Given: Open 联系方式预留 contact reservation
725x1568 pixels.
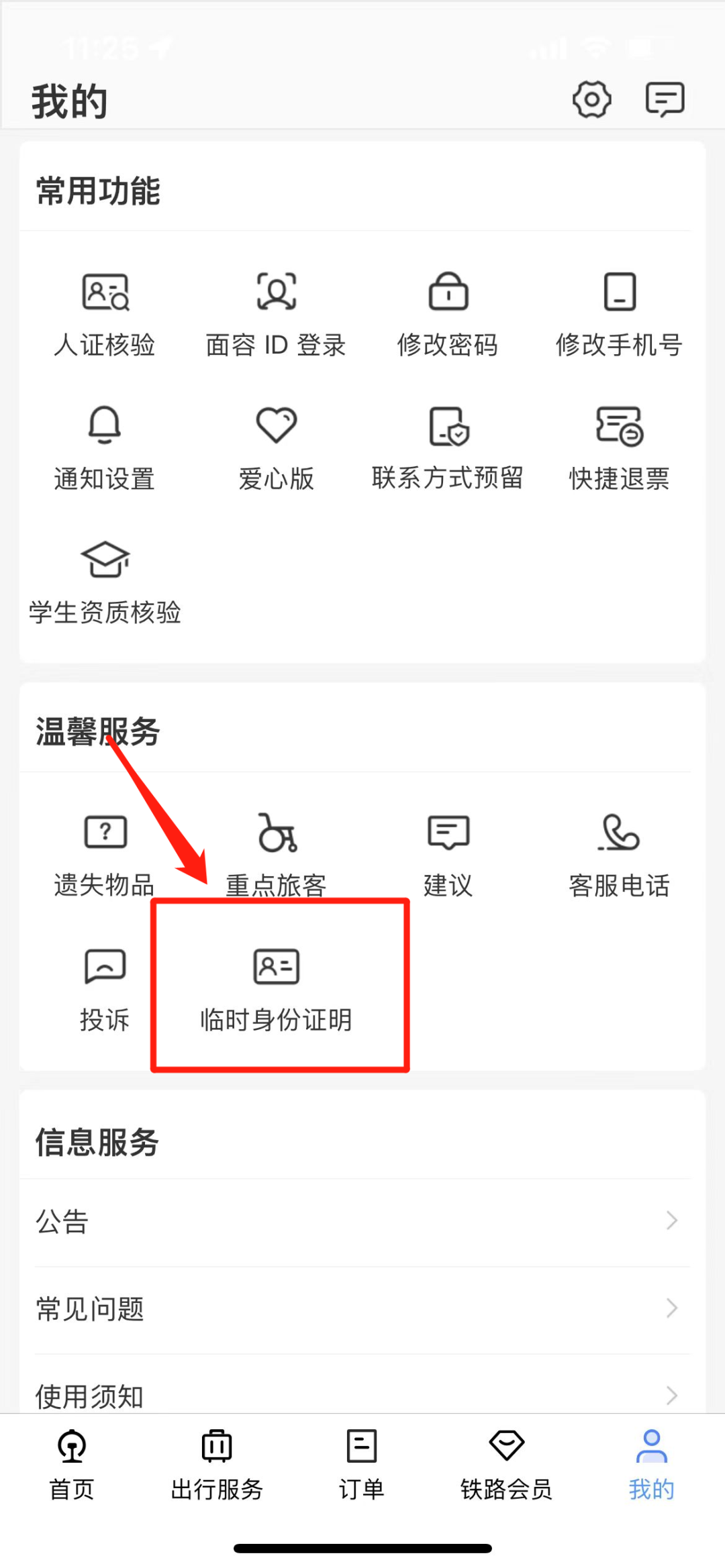Looking at the screenshot, I should tap(448, 448).
